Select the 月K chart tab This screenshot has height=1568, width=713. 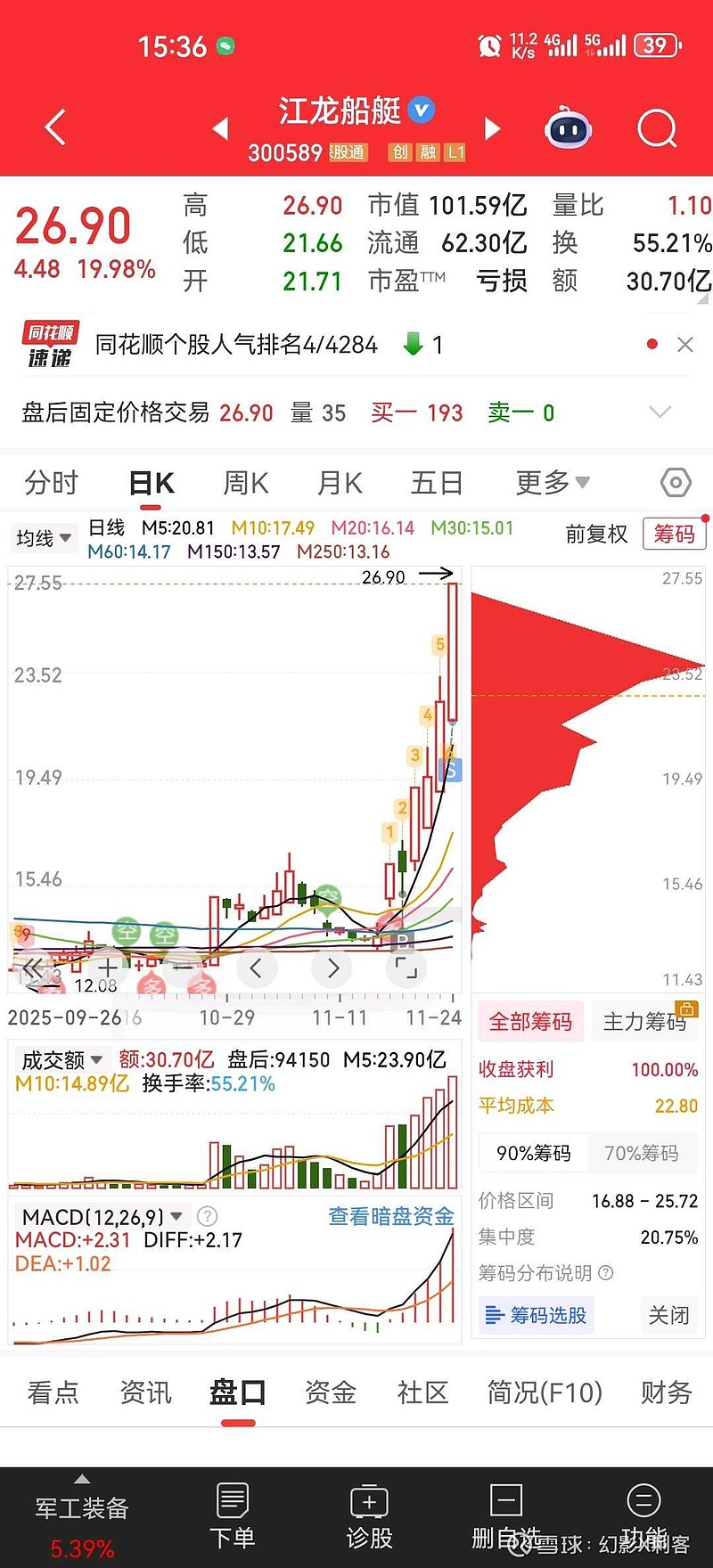(340, 483)
